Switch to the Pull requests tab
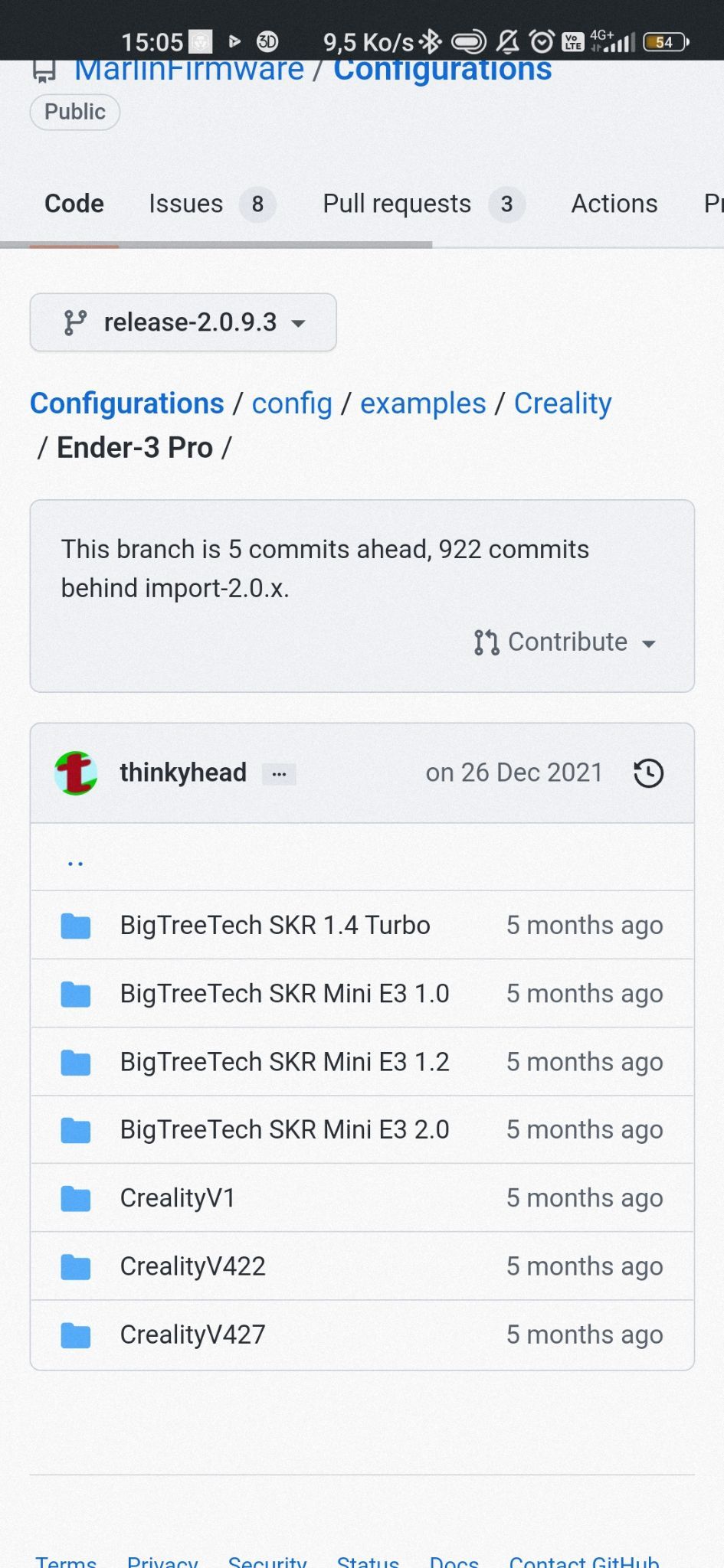 (x=423, y=204)
